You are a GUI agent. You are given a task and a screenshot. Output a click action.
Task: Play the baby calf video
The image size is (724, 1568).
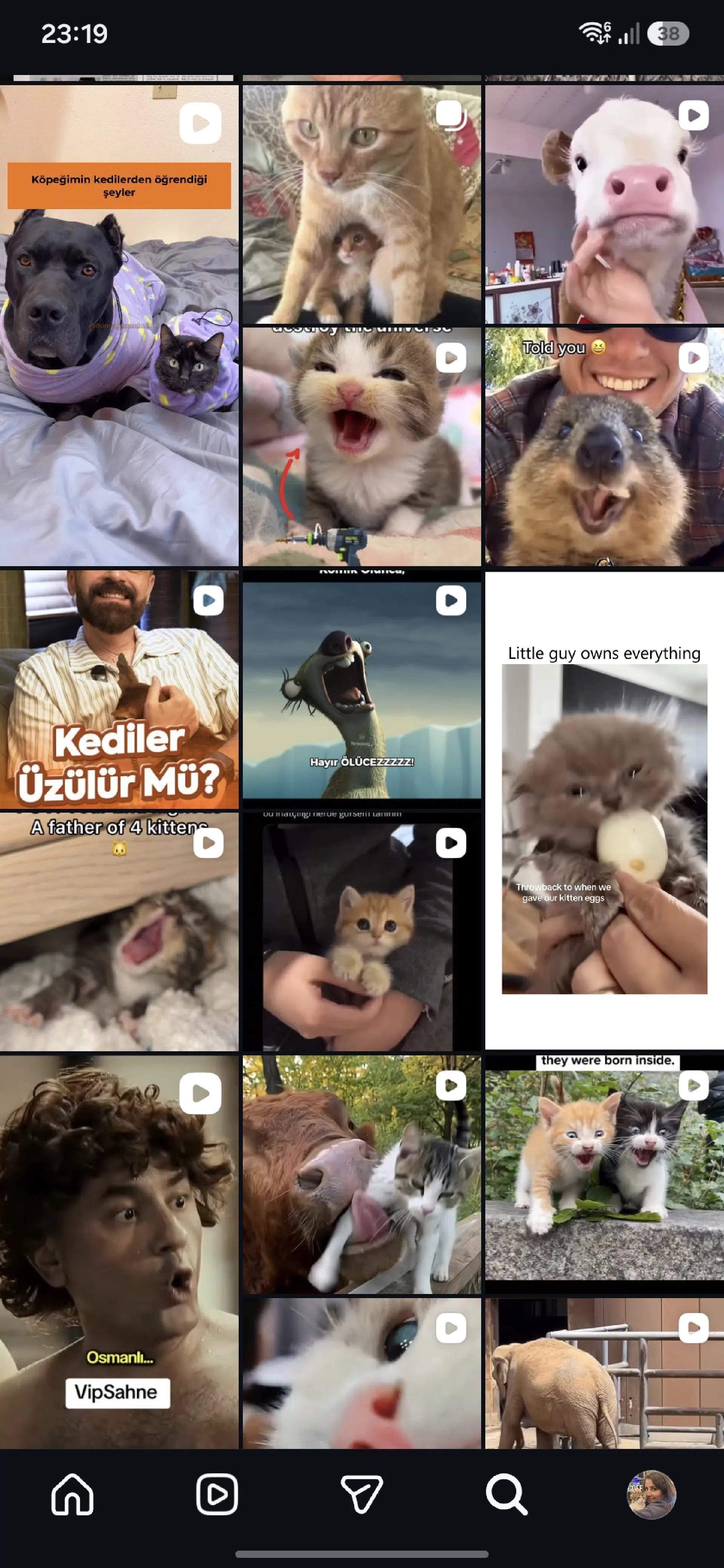[604, 204]
